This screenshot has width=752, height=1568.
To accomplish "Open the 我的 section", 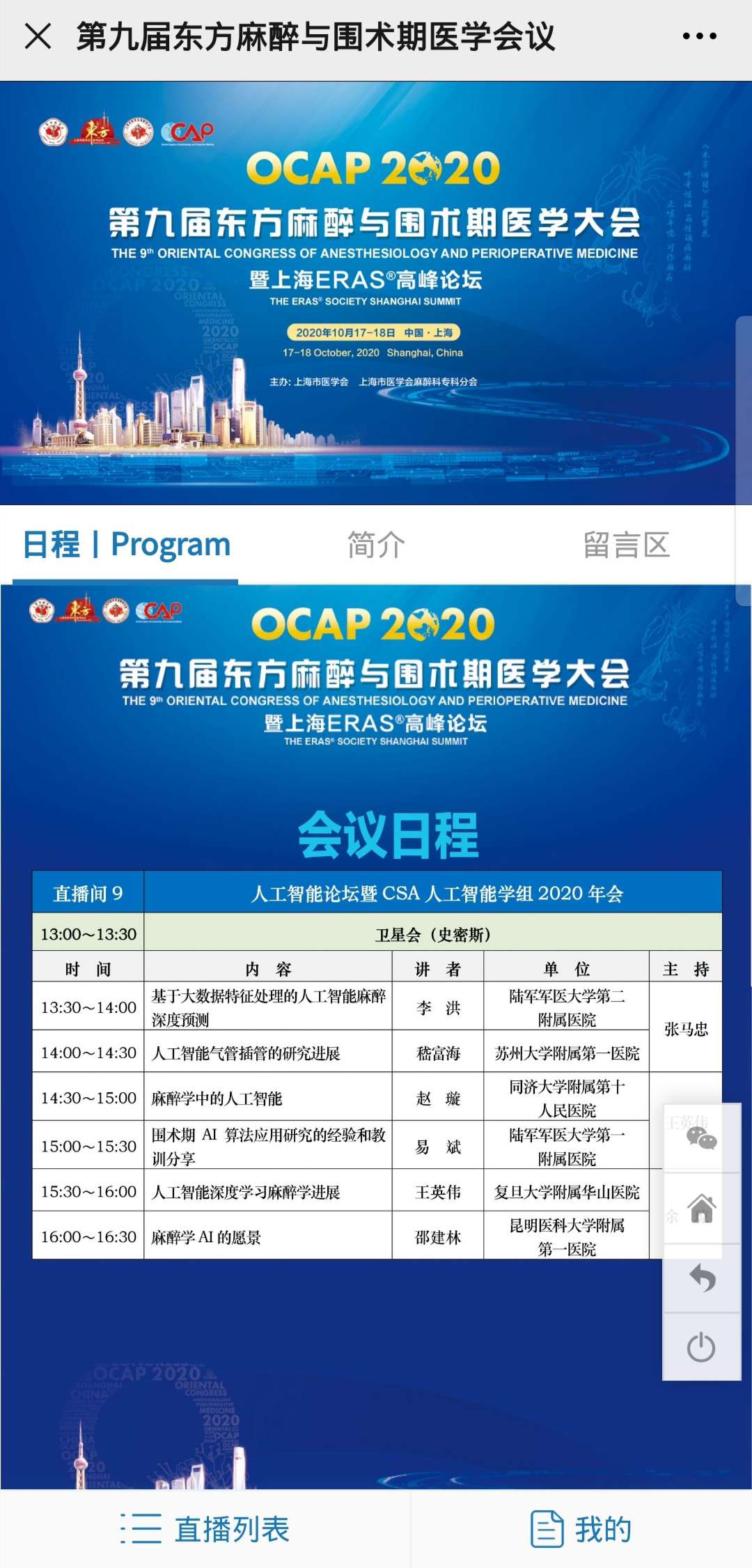I will click(x=581, y=1530).
